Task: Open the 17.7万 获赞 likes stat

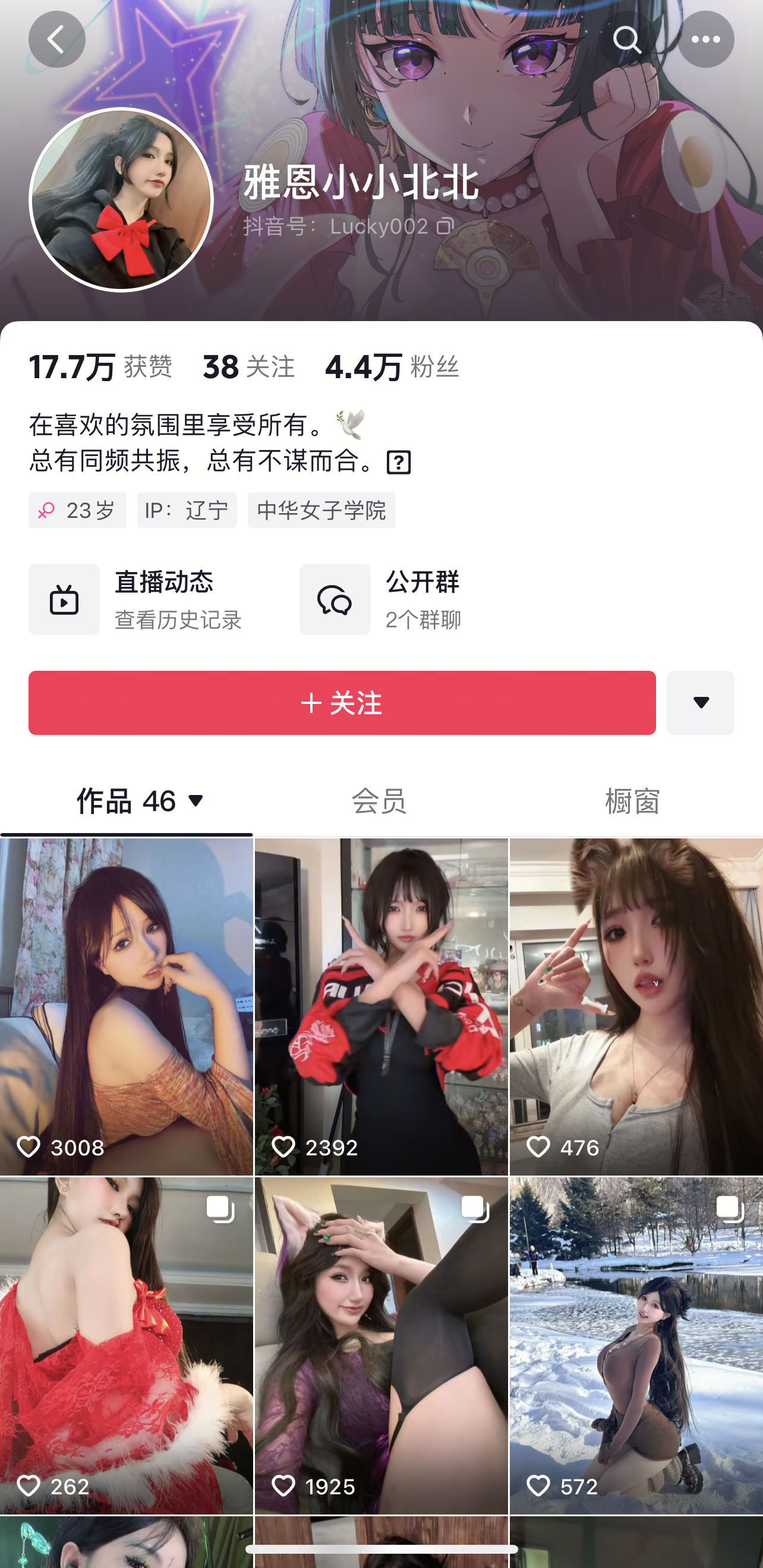Action: [x=100, y=367]
